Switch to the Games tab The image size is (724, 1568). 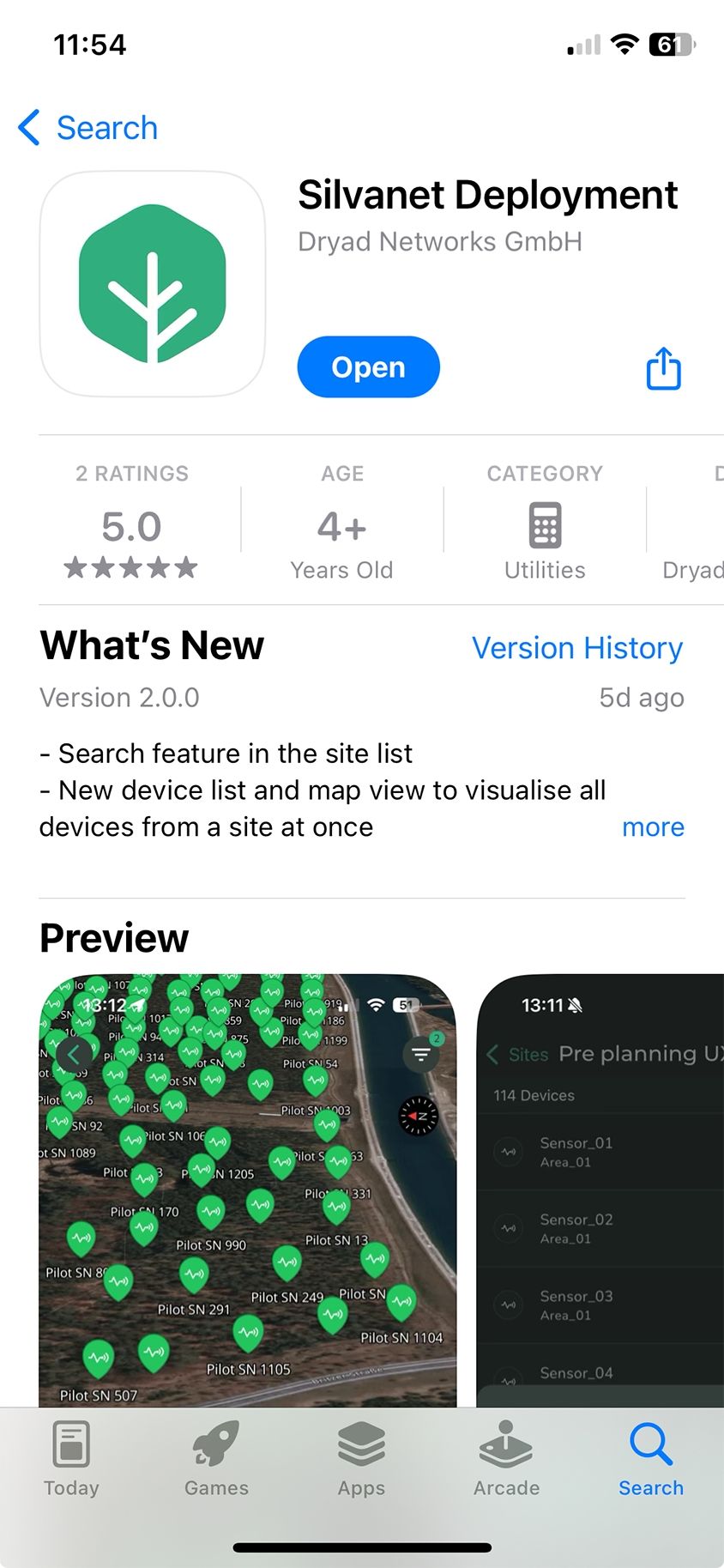216,1459
